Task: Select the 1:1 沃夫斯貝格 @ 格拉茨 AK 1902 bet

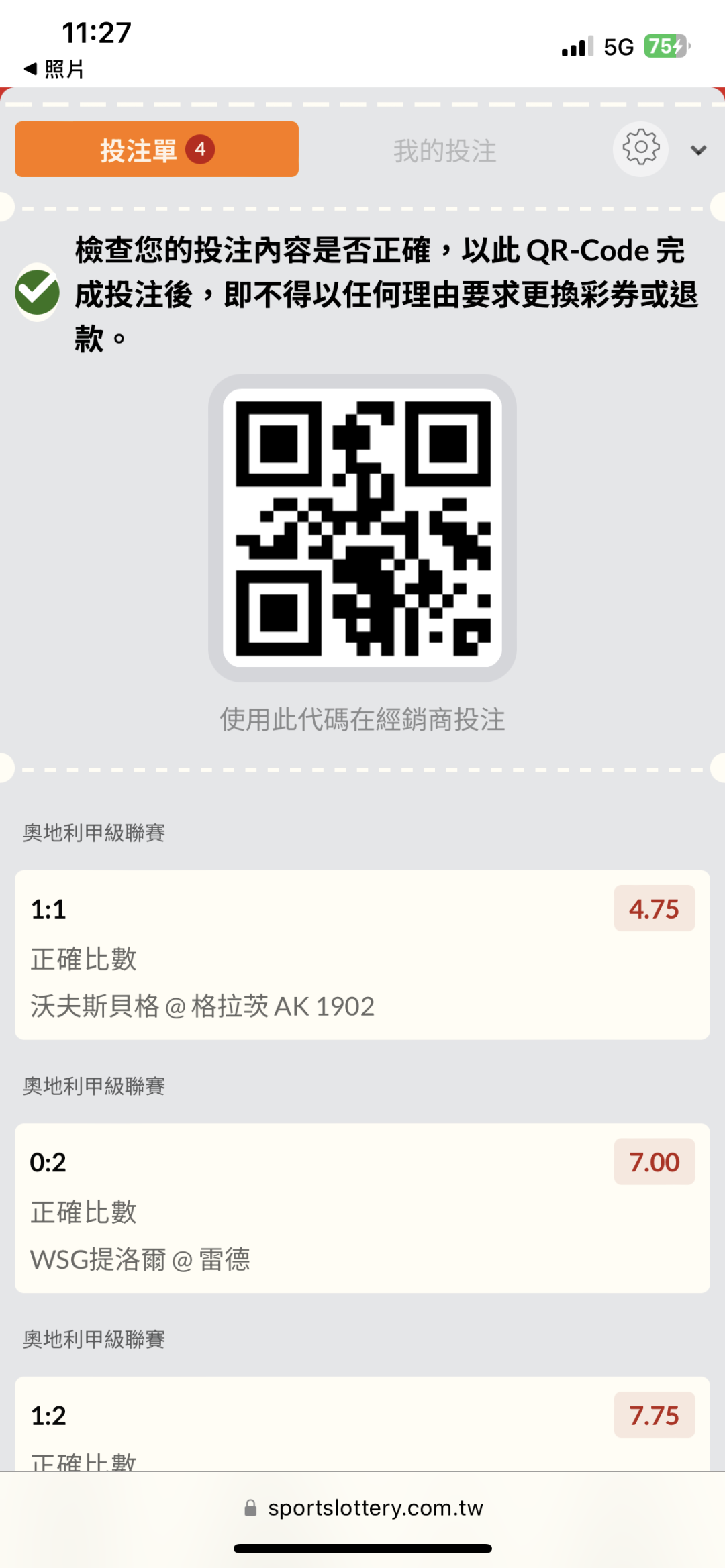Action: 362,955
